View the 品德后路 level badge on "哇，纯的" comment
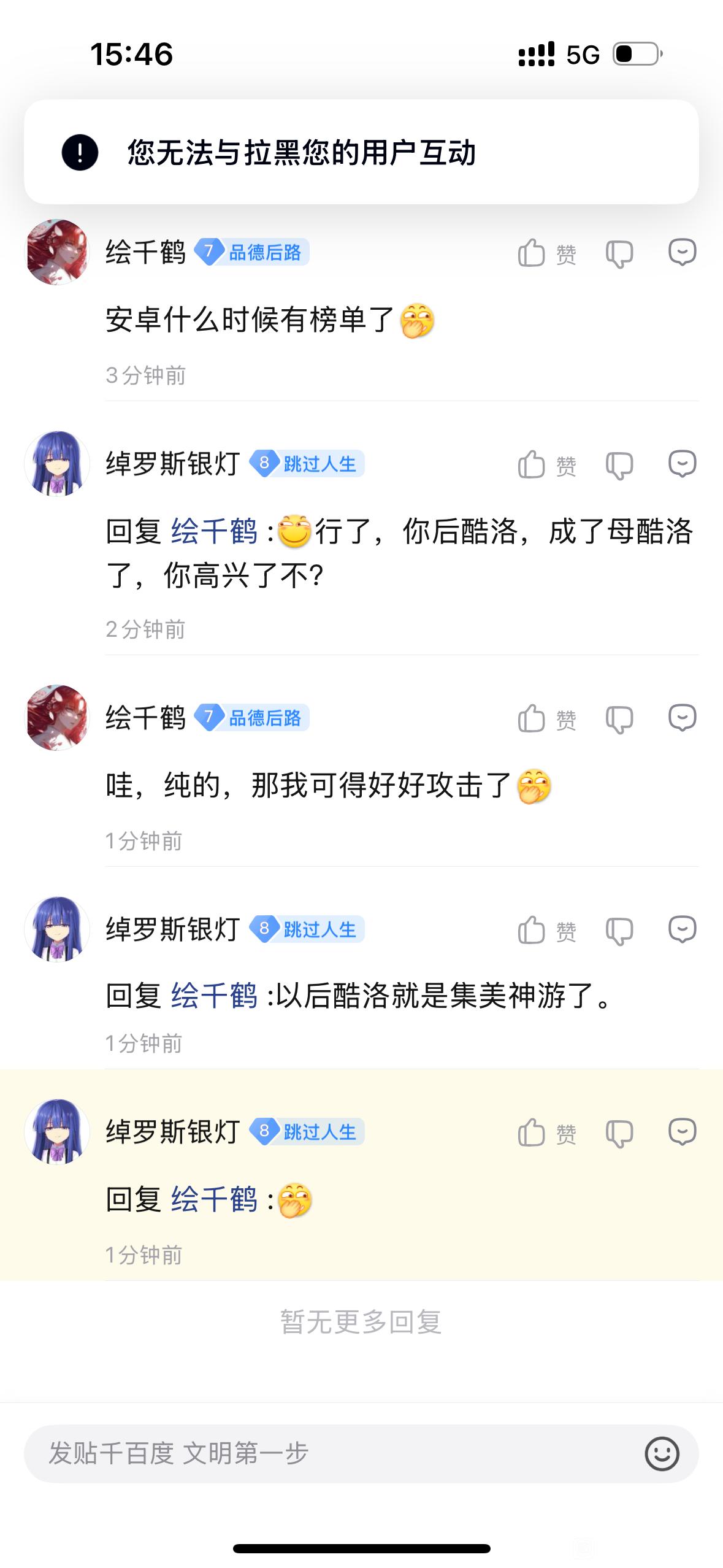The width and height of the screenshot is (723, 1568). click(x=252, y=718)
